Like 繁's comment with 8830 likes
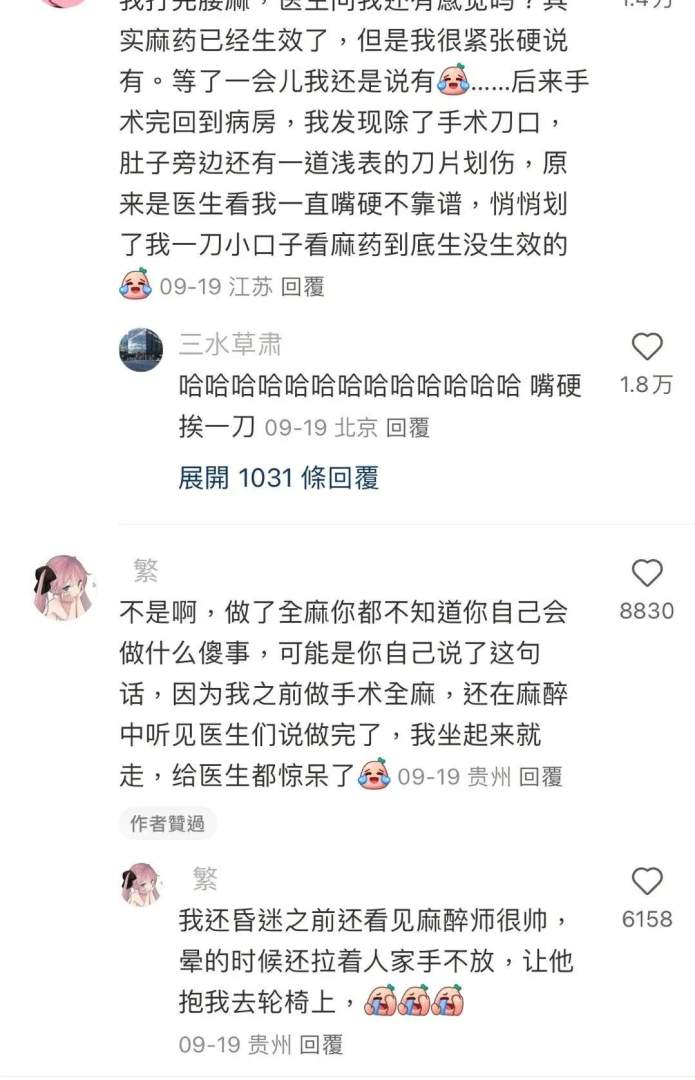Screen dimensions: 695x1080 pyautogui.click(x=648, y=573)
